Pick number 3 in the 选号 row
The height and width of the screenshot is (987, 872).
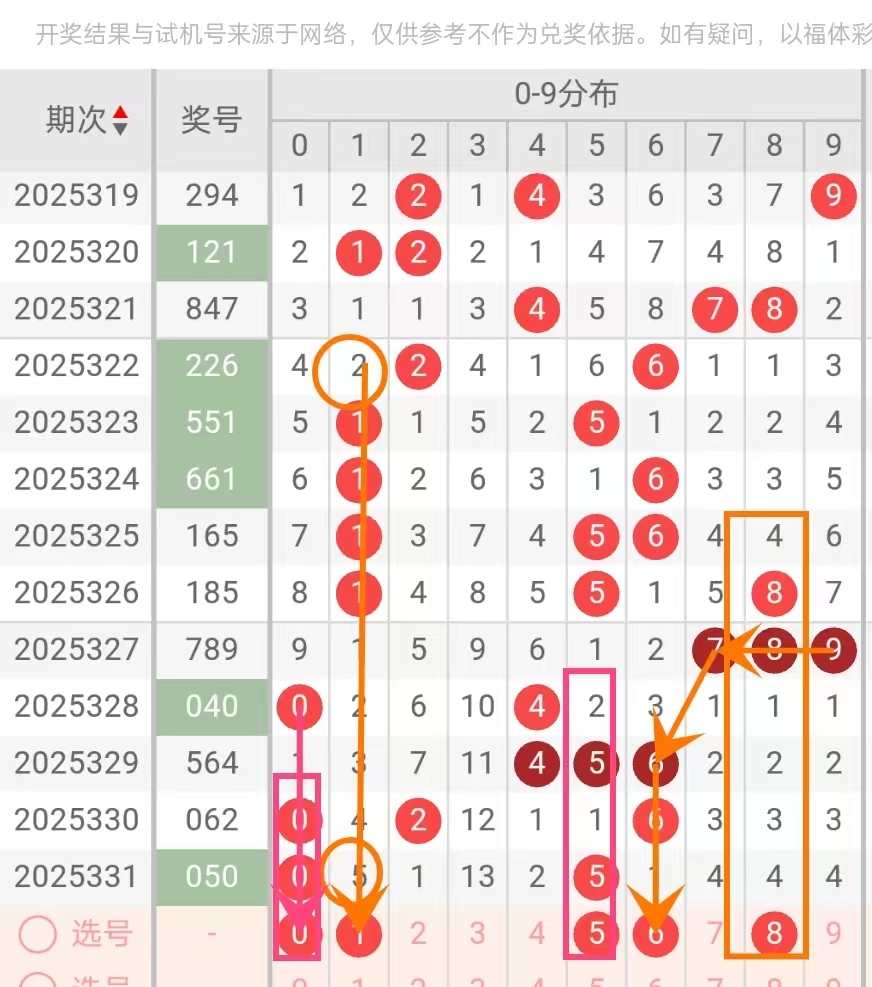click(x=477, y=934)
